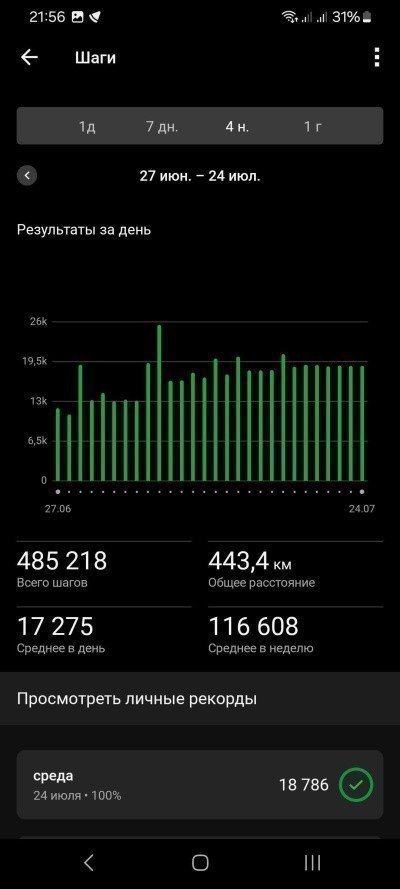Screen dimensions: 400x889
Task: Switch to the 1д period tab
Action: pyautogui.click(x=87, y=126)
